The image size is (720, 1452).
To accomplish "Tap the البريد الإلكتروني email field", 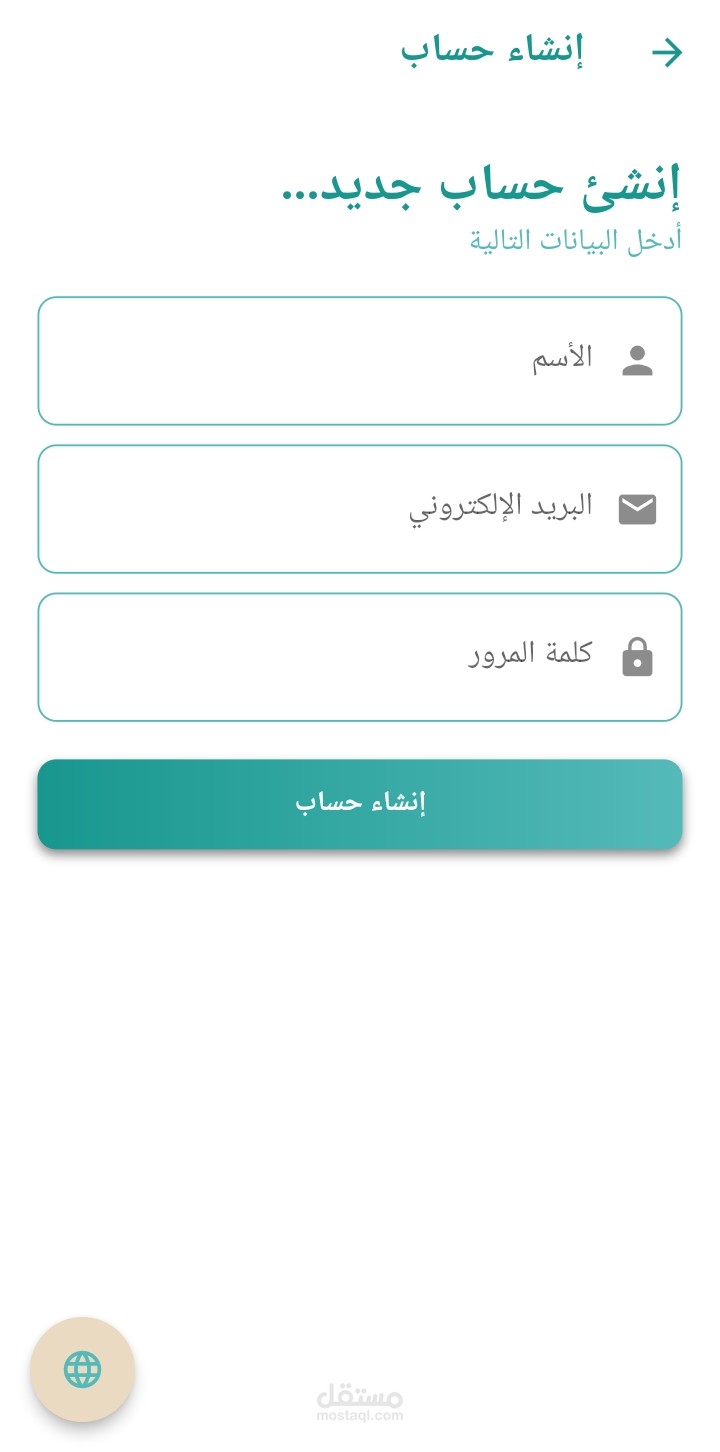I will (x=360, y=509).
